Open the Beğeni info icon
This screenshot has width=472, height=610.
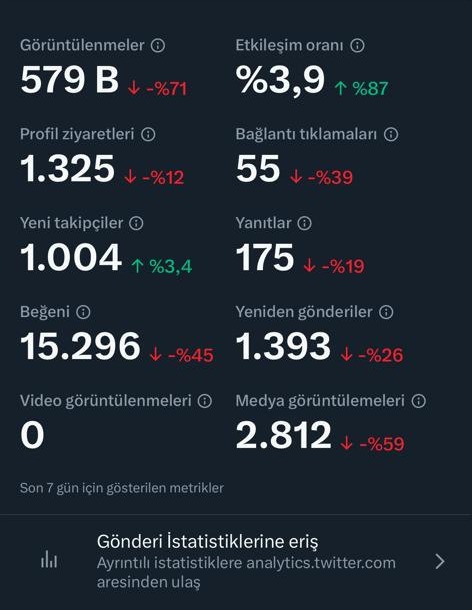click(83, 312)
